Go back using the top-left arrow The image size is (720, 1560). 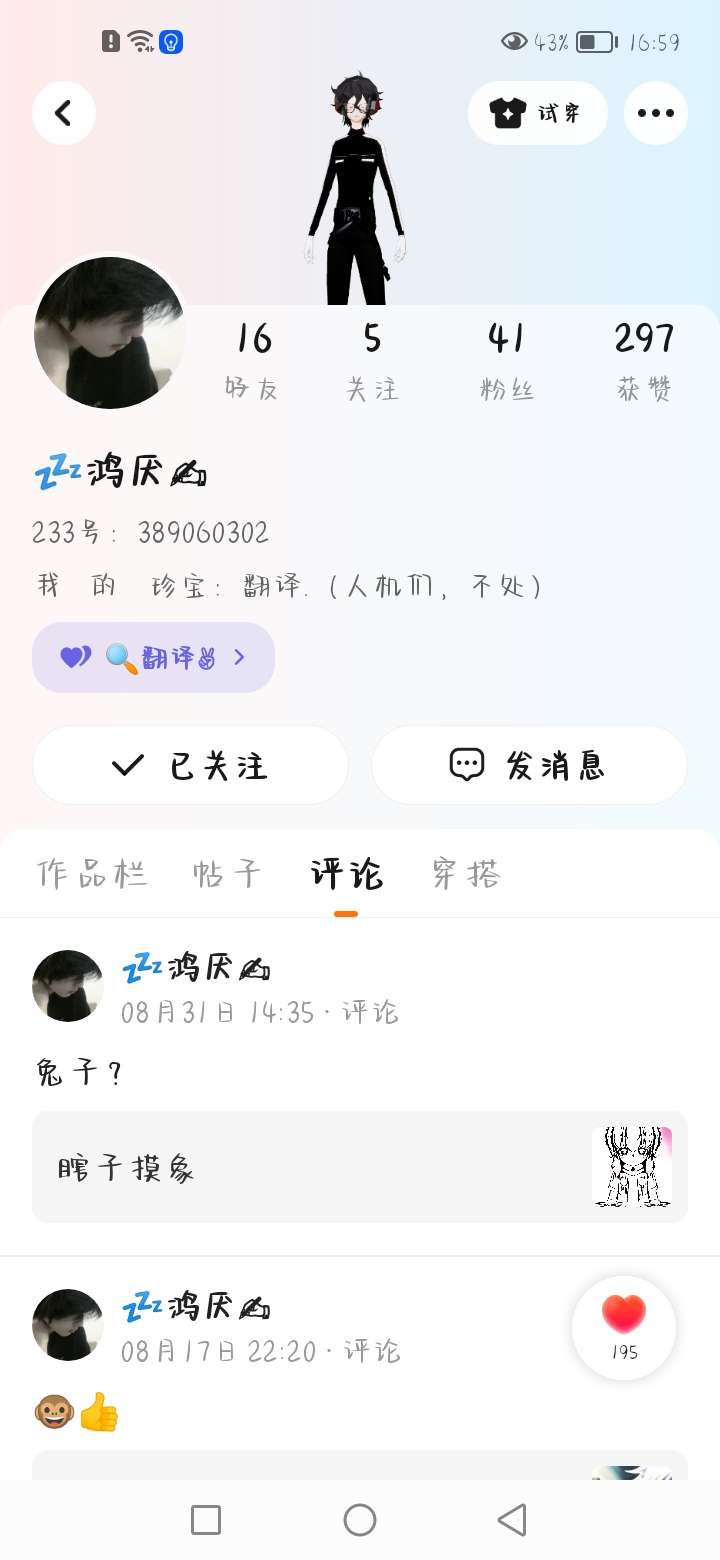(x=64, y=113)
